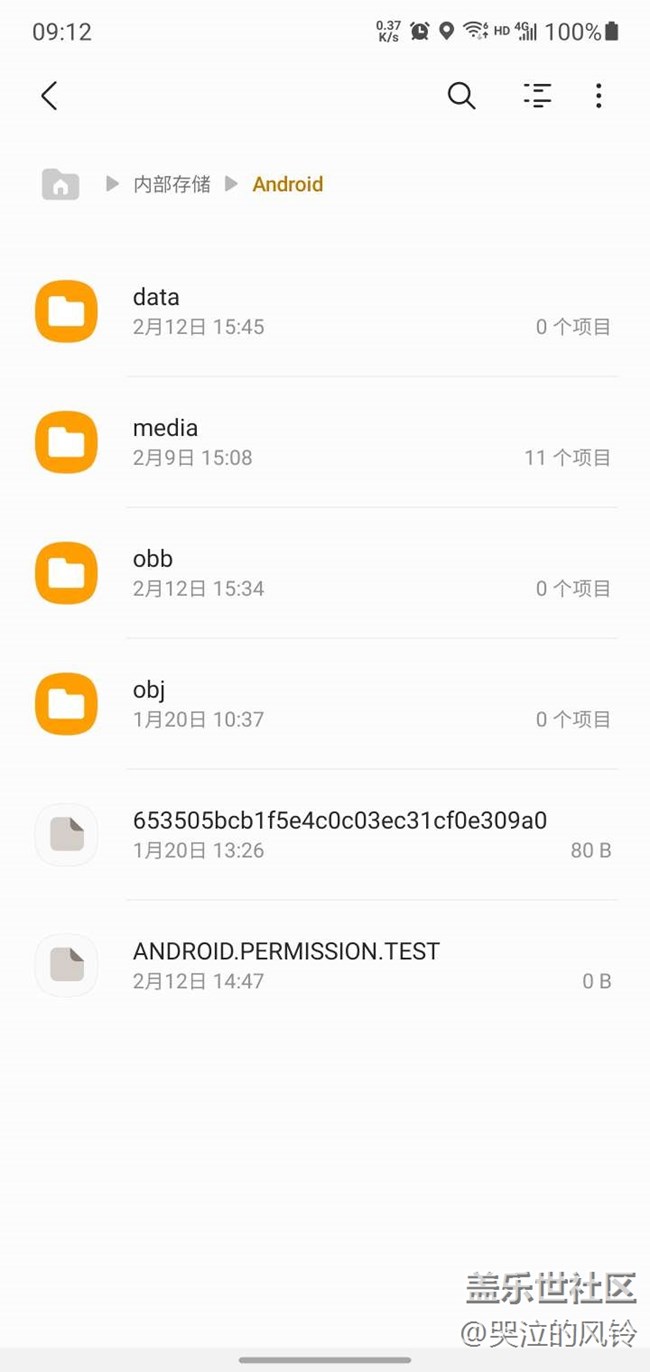Go back with the top-left arrow
Viewport: 650px width, 1372px height.
click(49, 96)
